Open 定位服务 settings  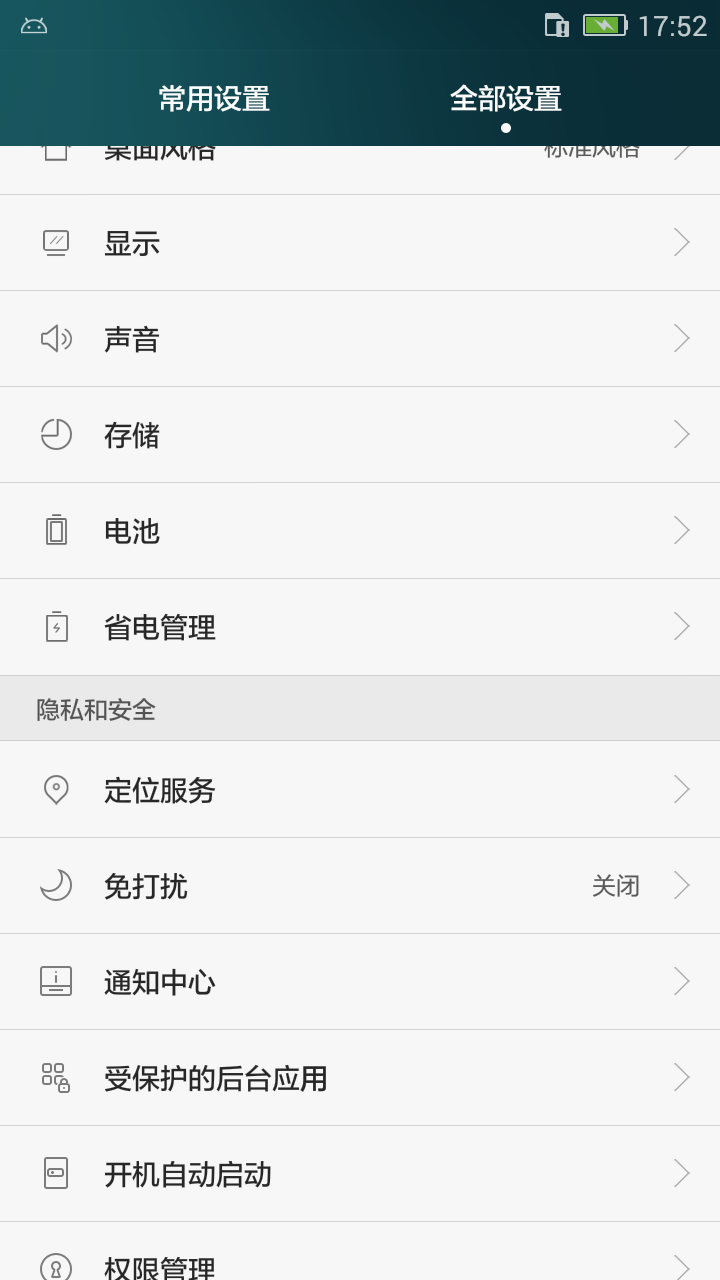pyautogui.click(x=360, y=790)
